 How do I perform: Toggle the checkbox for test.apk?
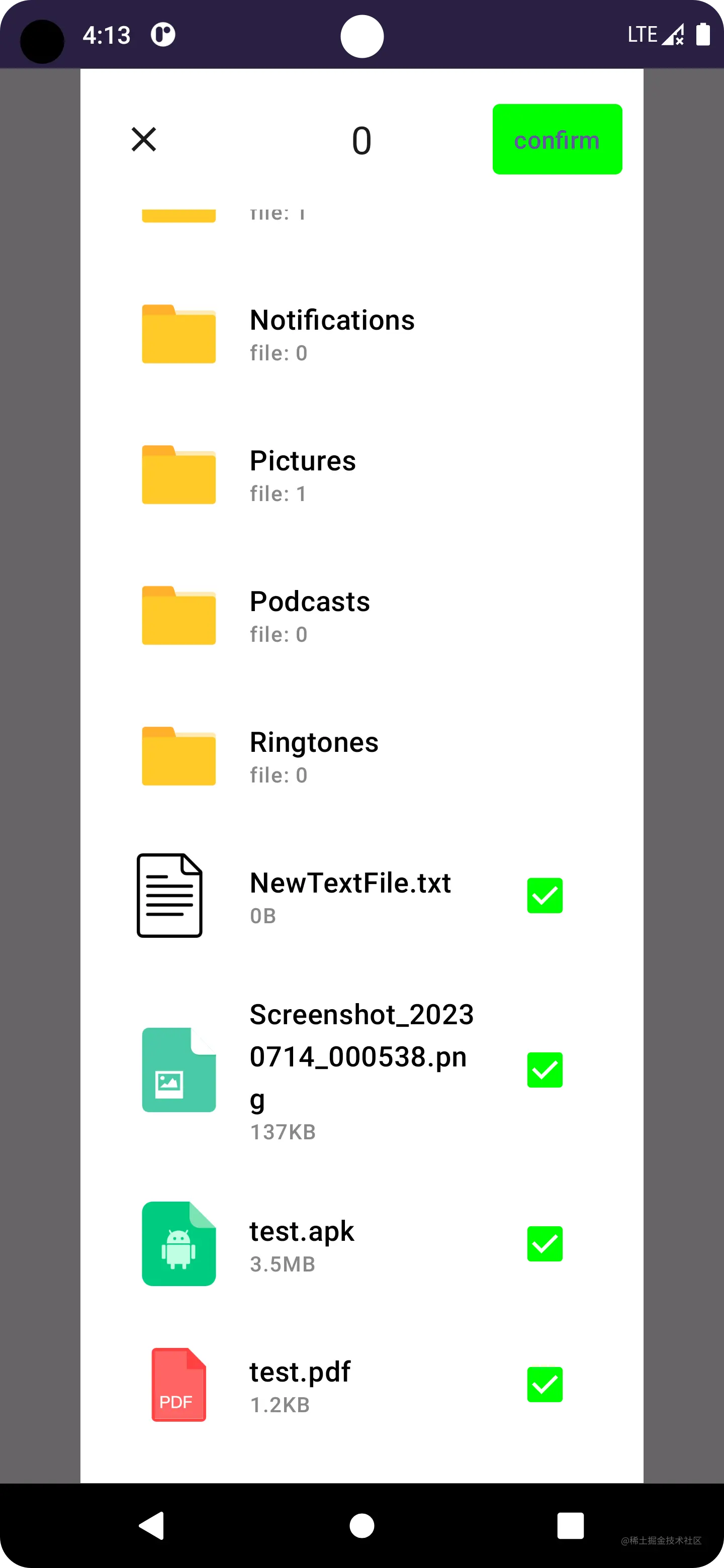pos(545,1243)
